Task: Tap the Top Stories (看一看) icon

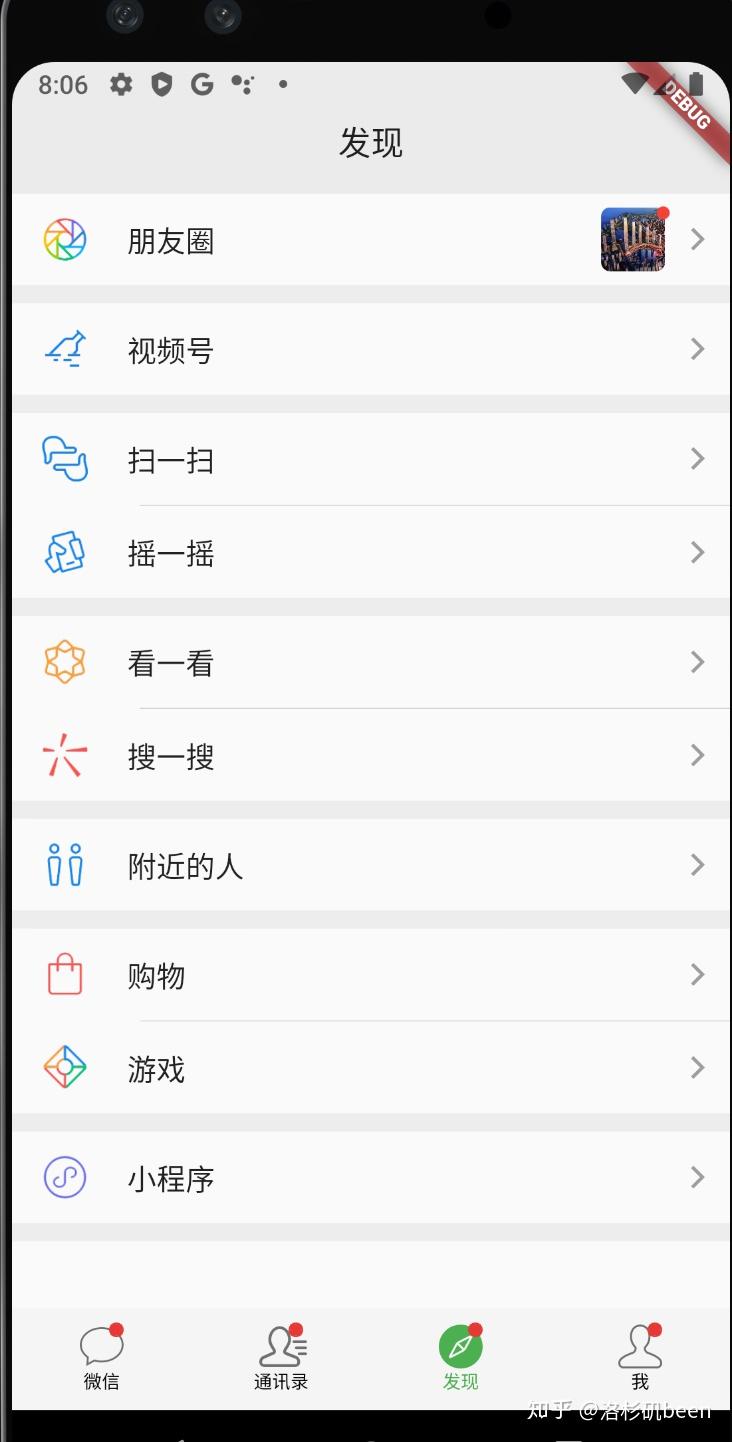Action: click(64, 661)
